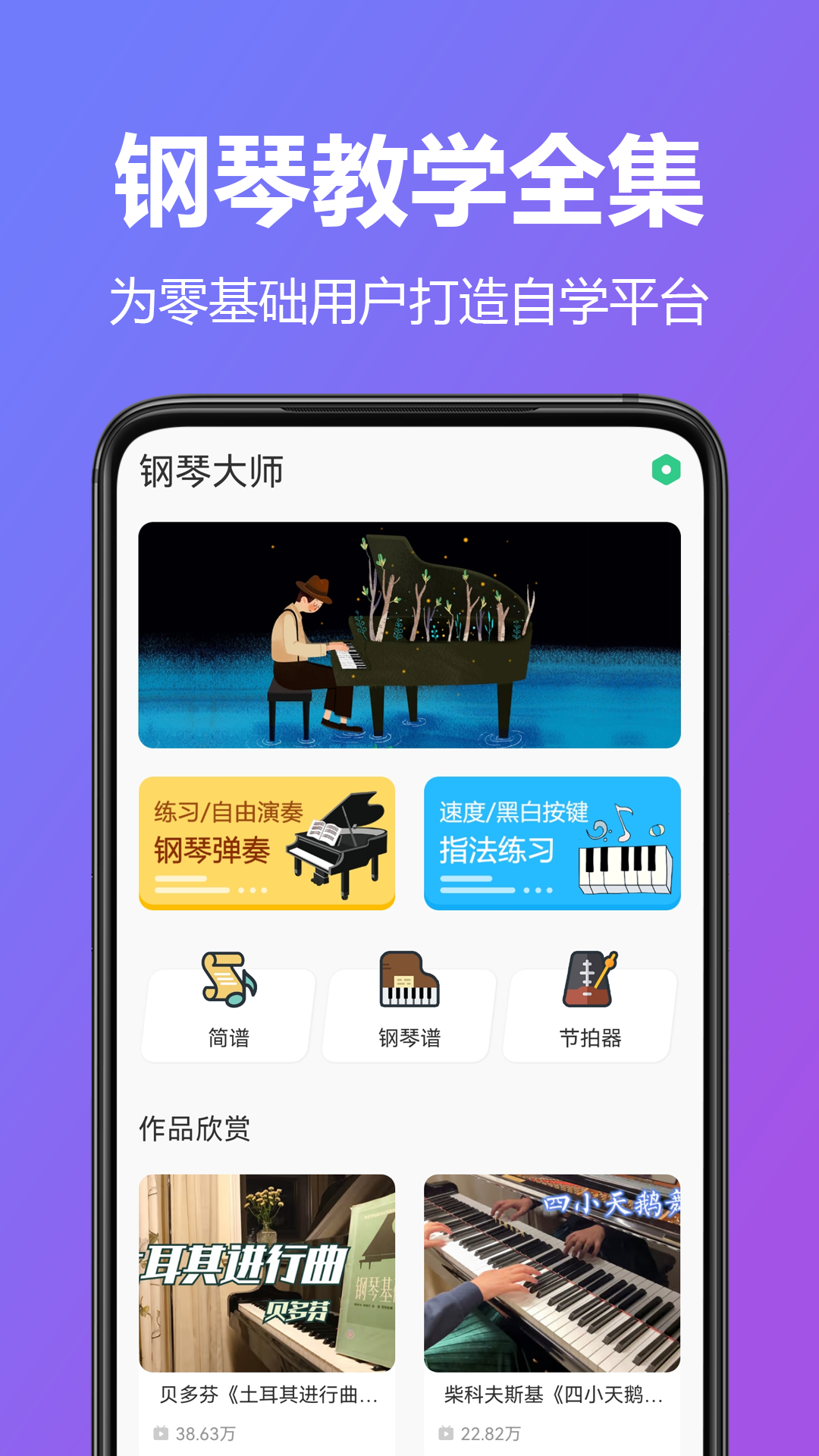The image size is (819, 1456).
Task: Tap the 钢琴大师 title in header
Action: pyautogui.click(x=214, y=472)
